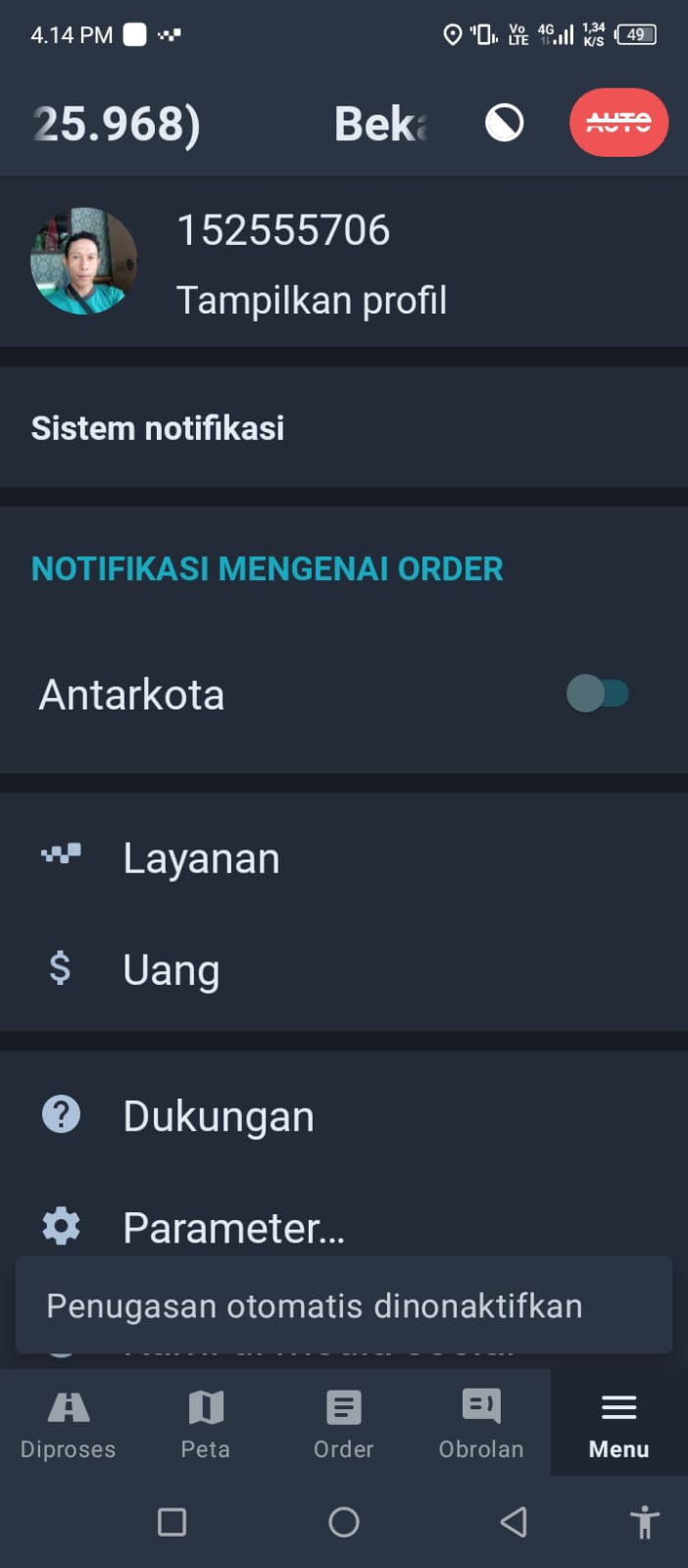Tap the red AUTO button
The image size is (688, 1568).
coord(618,122)
